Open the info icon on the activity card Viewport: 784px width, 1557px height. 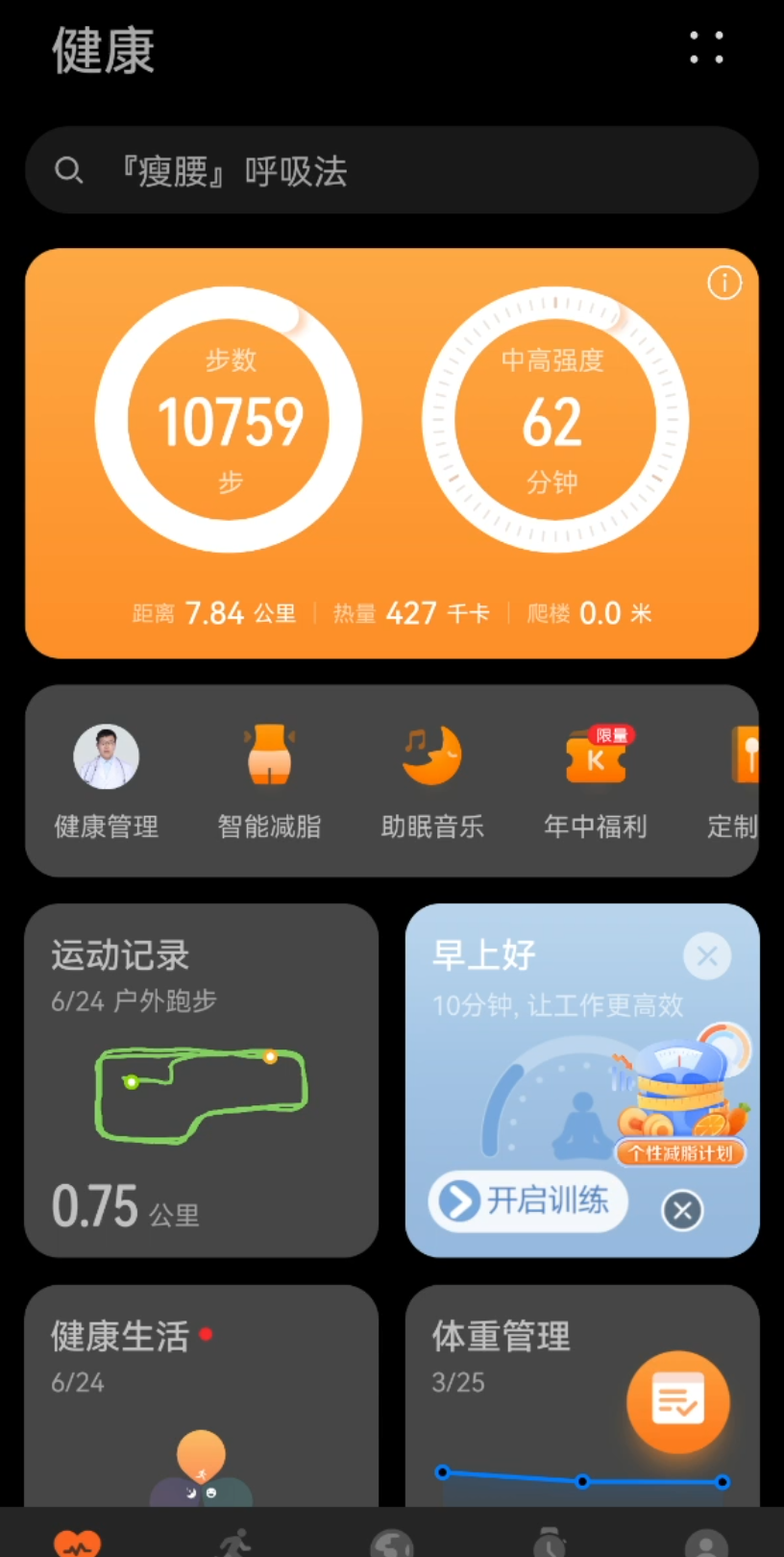click(x=724, y=283)
